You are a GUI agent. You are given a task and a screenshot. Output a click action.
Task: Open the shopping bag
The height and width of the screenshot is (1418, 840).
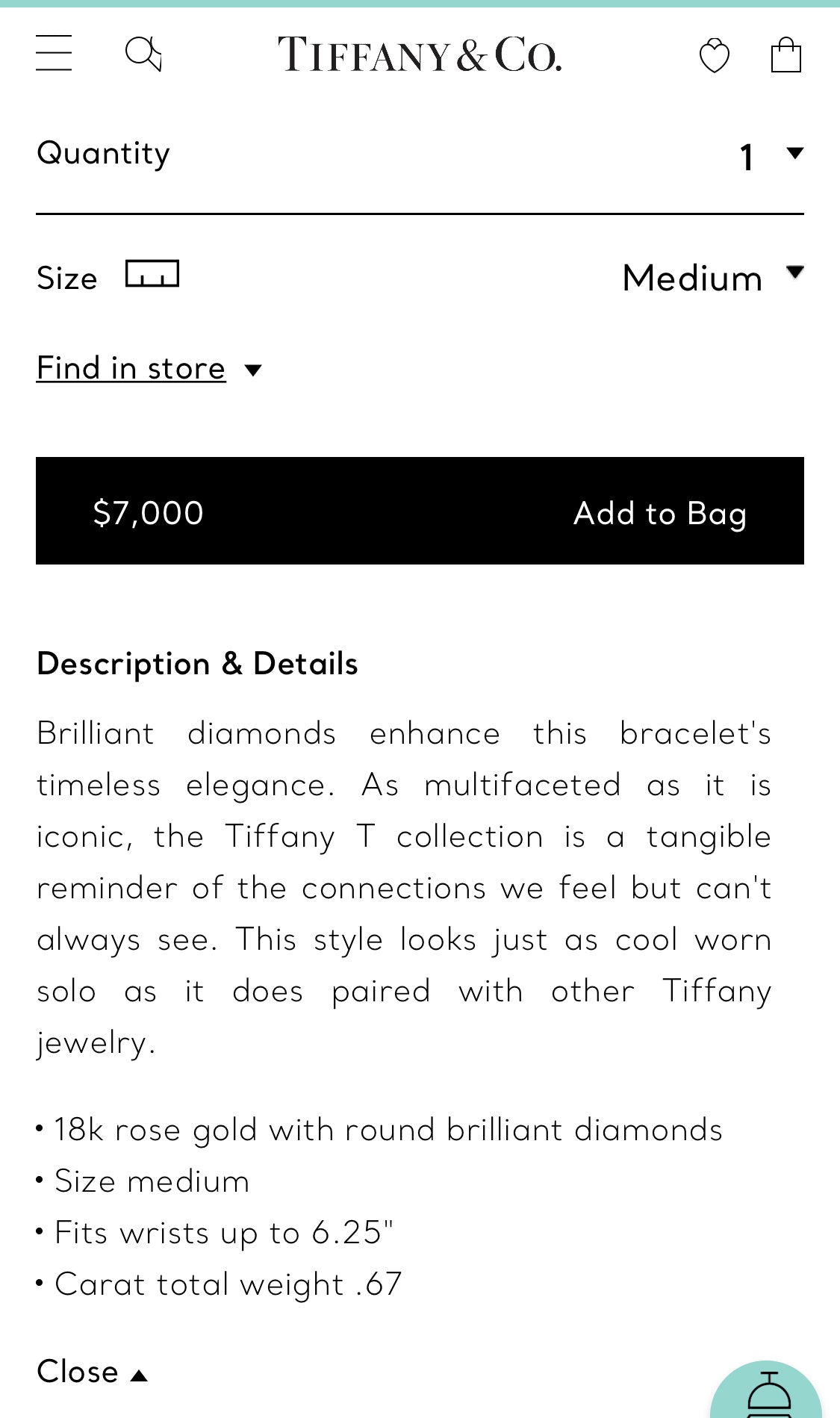(x=785, y=55)
